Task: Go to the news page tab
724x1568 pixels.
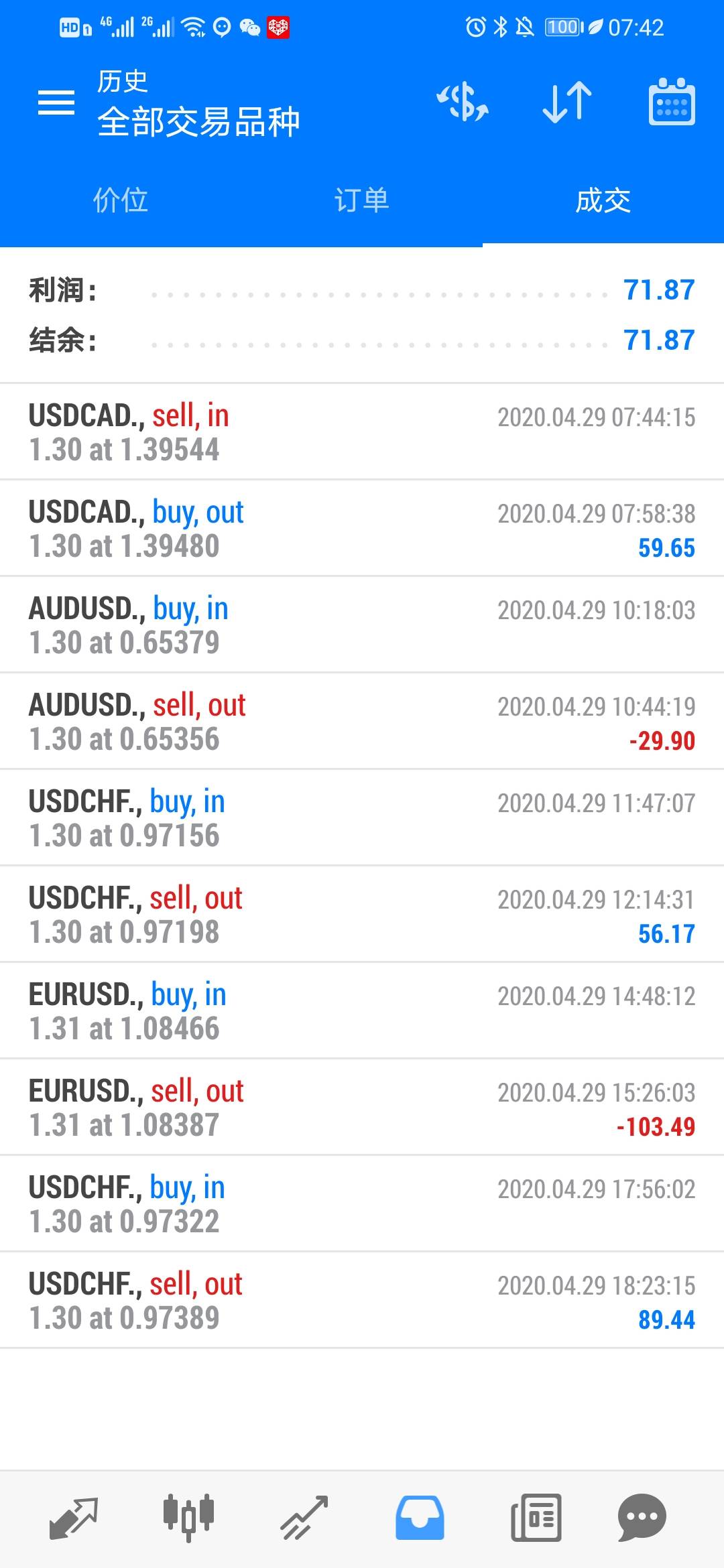Action: click(536, 1518)
